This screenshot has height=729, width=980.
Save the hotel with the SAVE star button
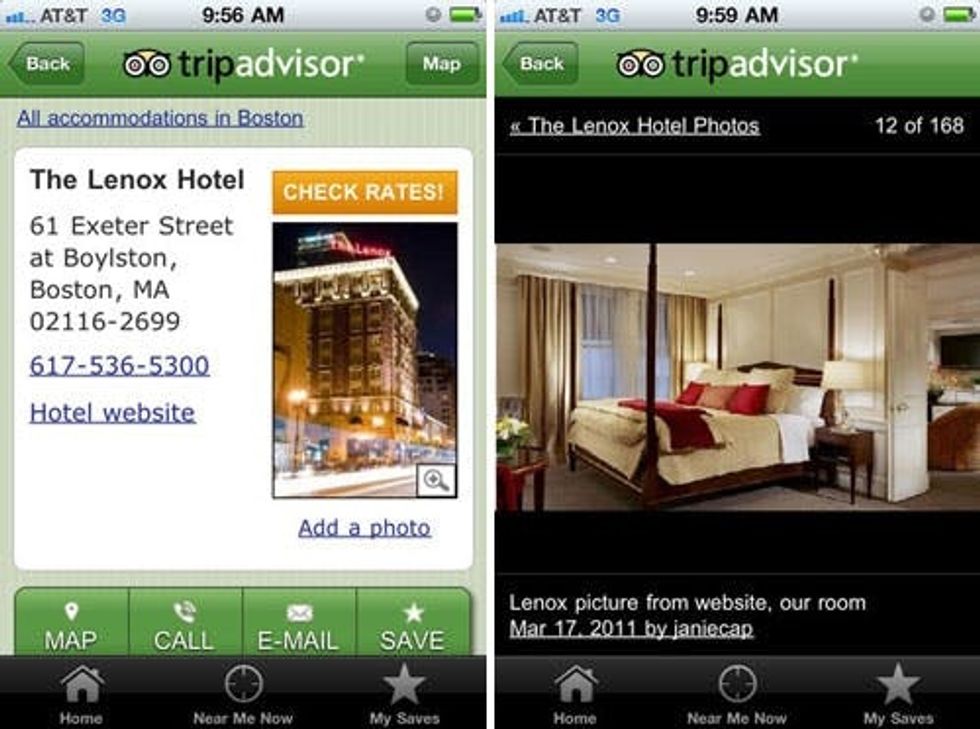coord(412,624)
